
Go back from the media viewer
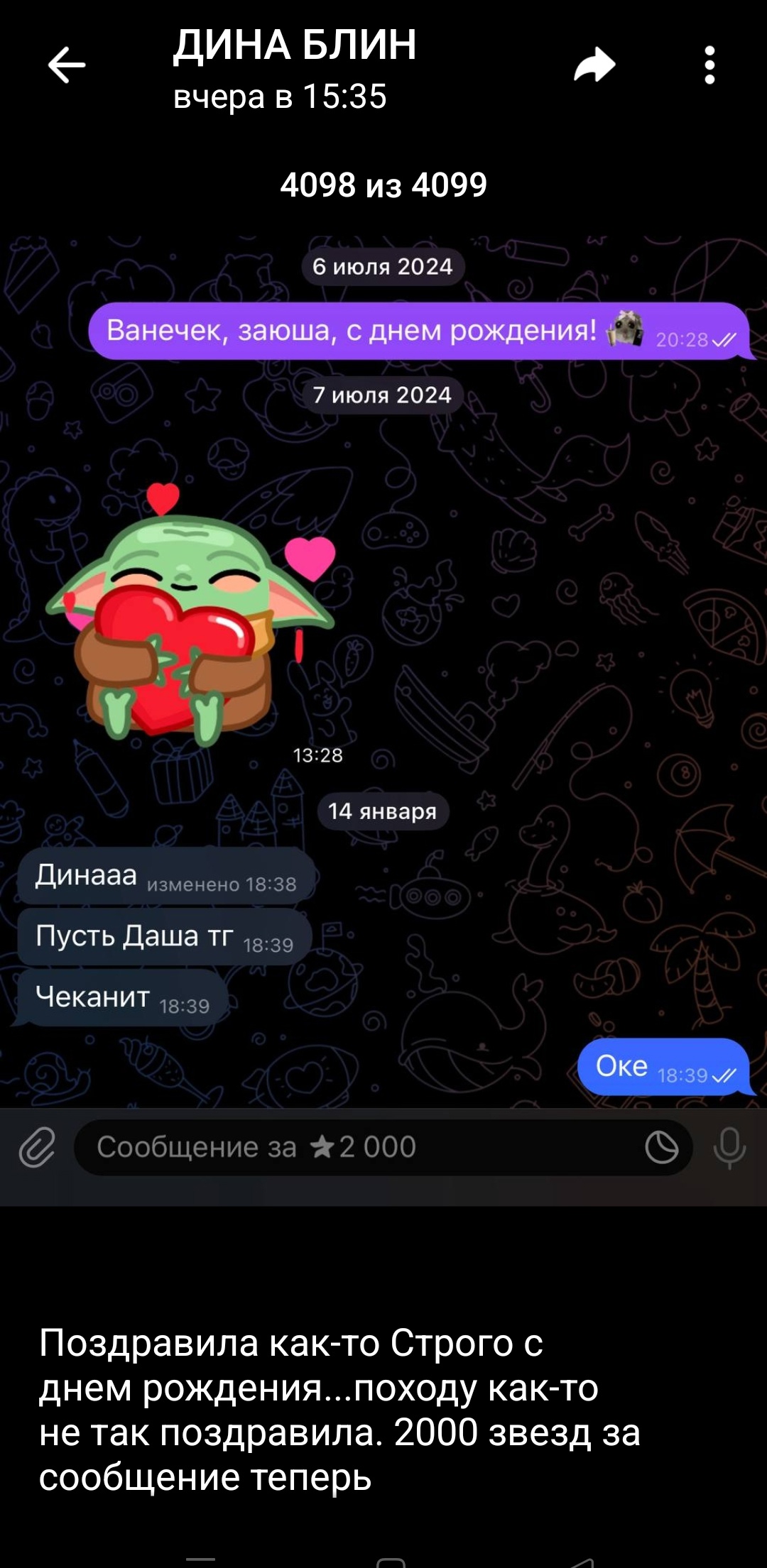pyautogui.click(x=67, y=65)
